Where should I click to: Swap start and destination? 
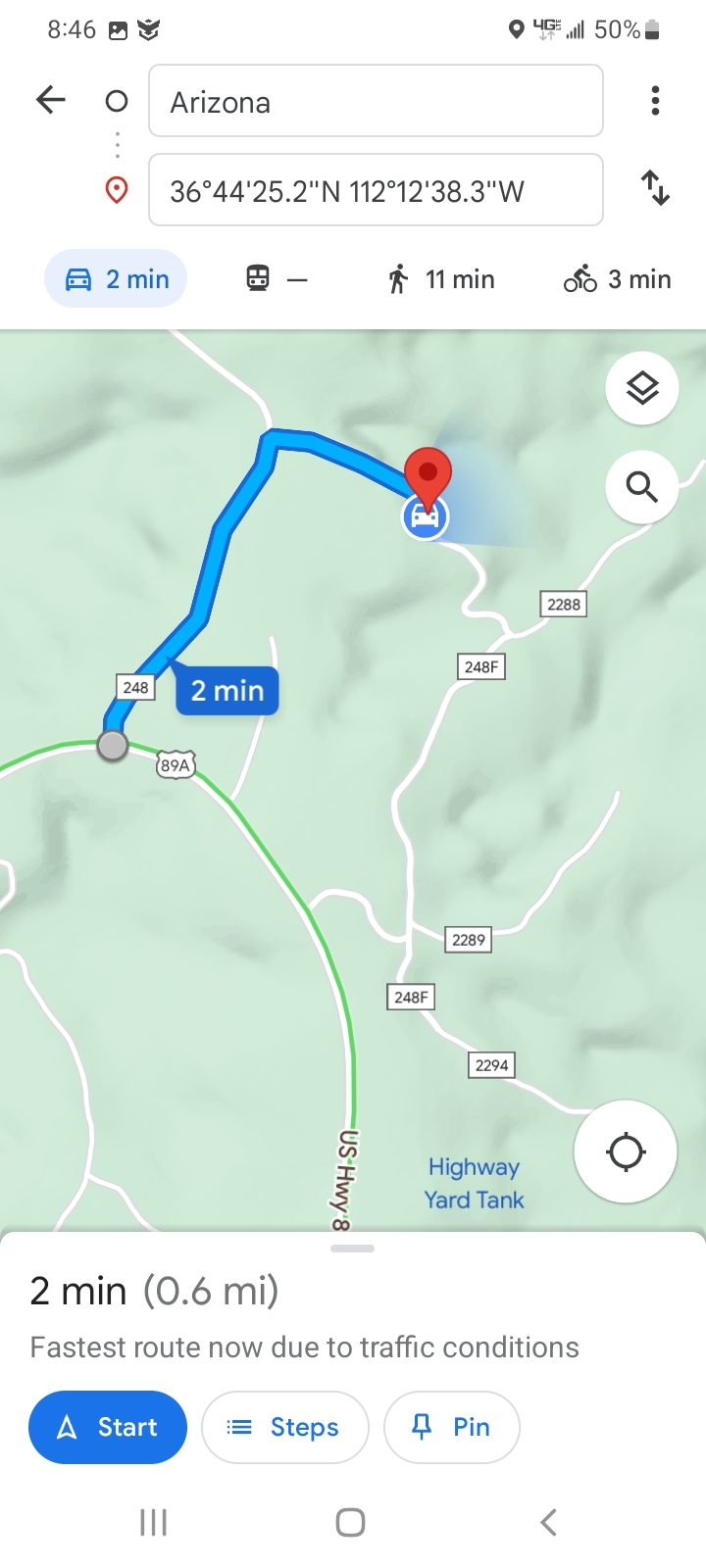655,187
